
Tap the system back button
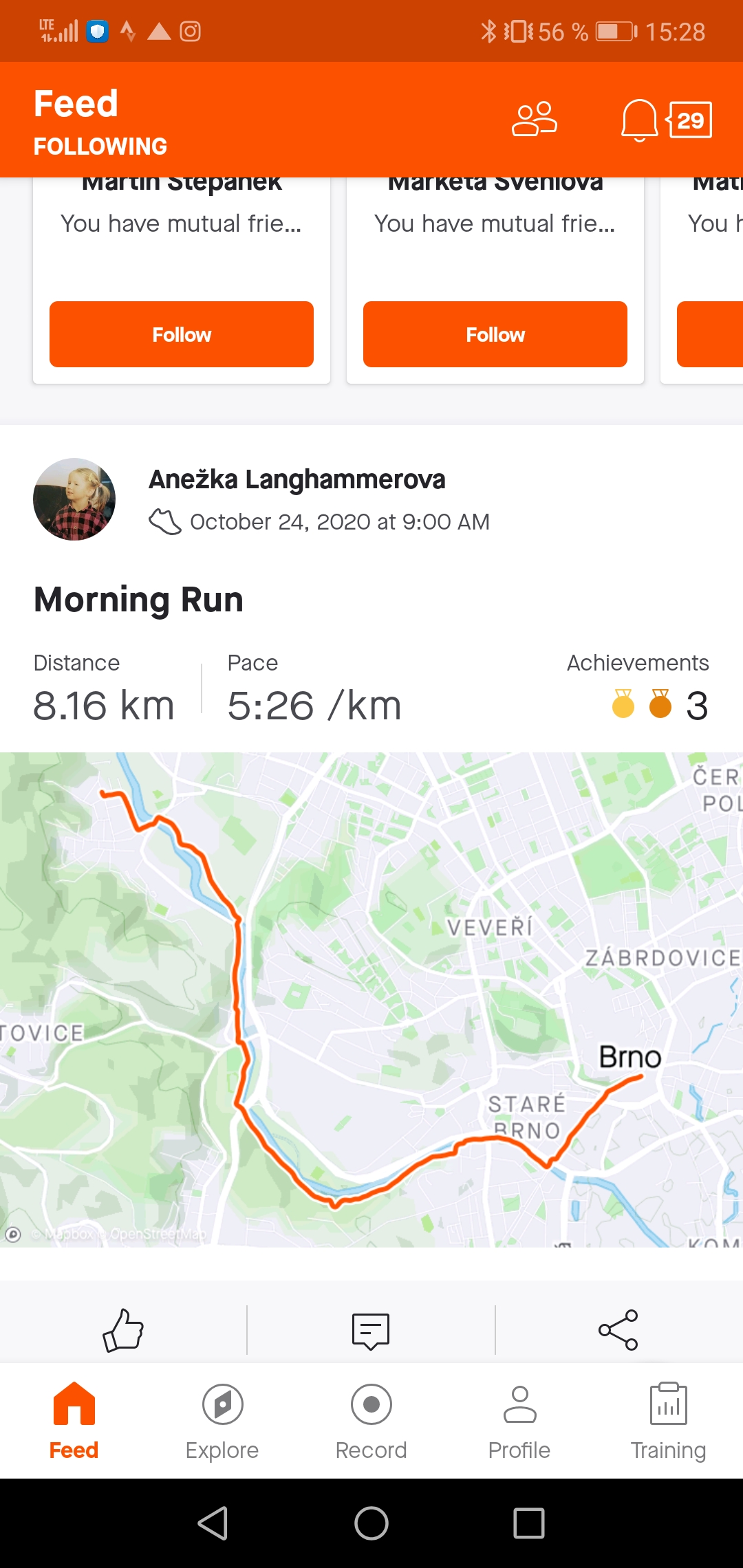pyautogui.click(x=213, y=1523)
